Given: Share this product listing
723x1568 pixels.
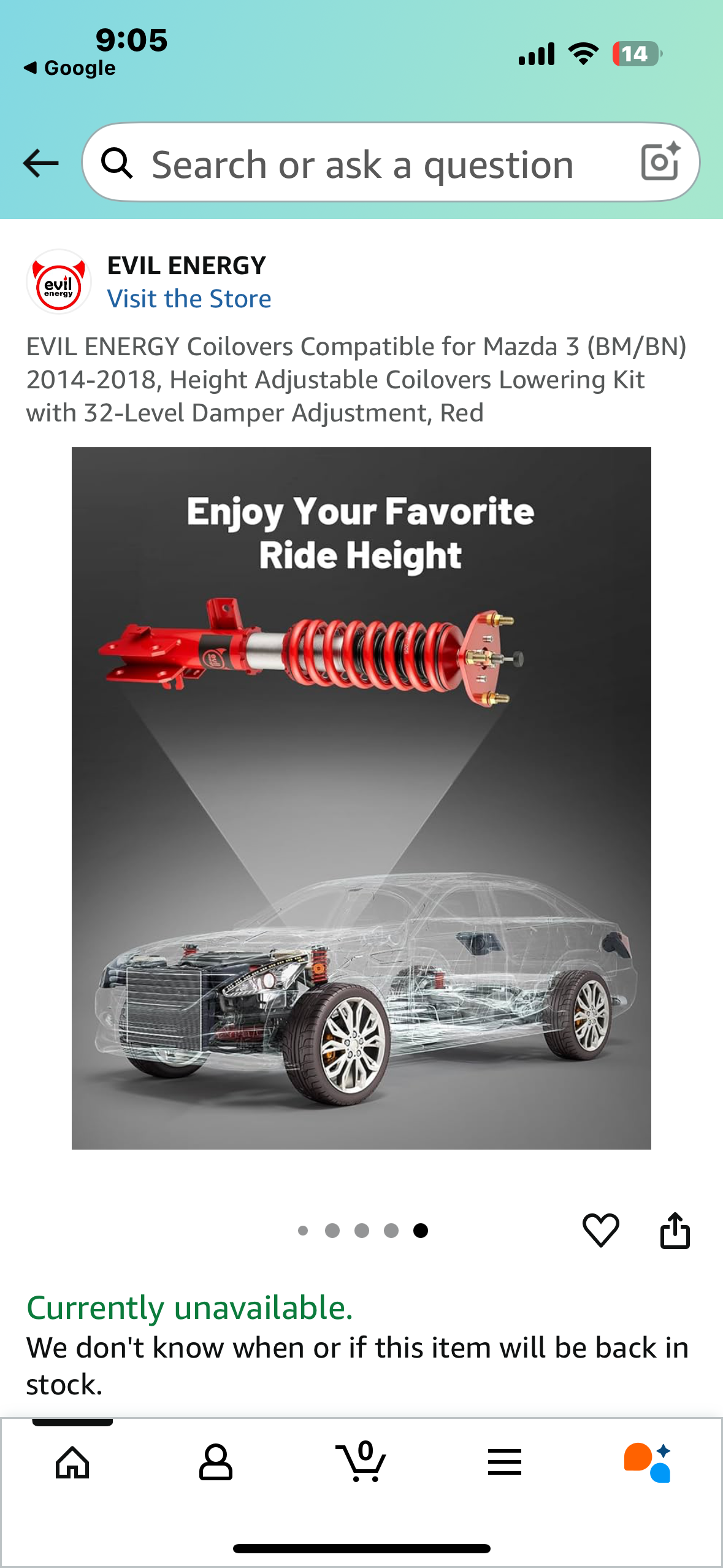Looking at the screenshot, I should 675,1229.
